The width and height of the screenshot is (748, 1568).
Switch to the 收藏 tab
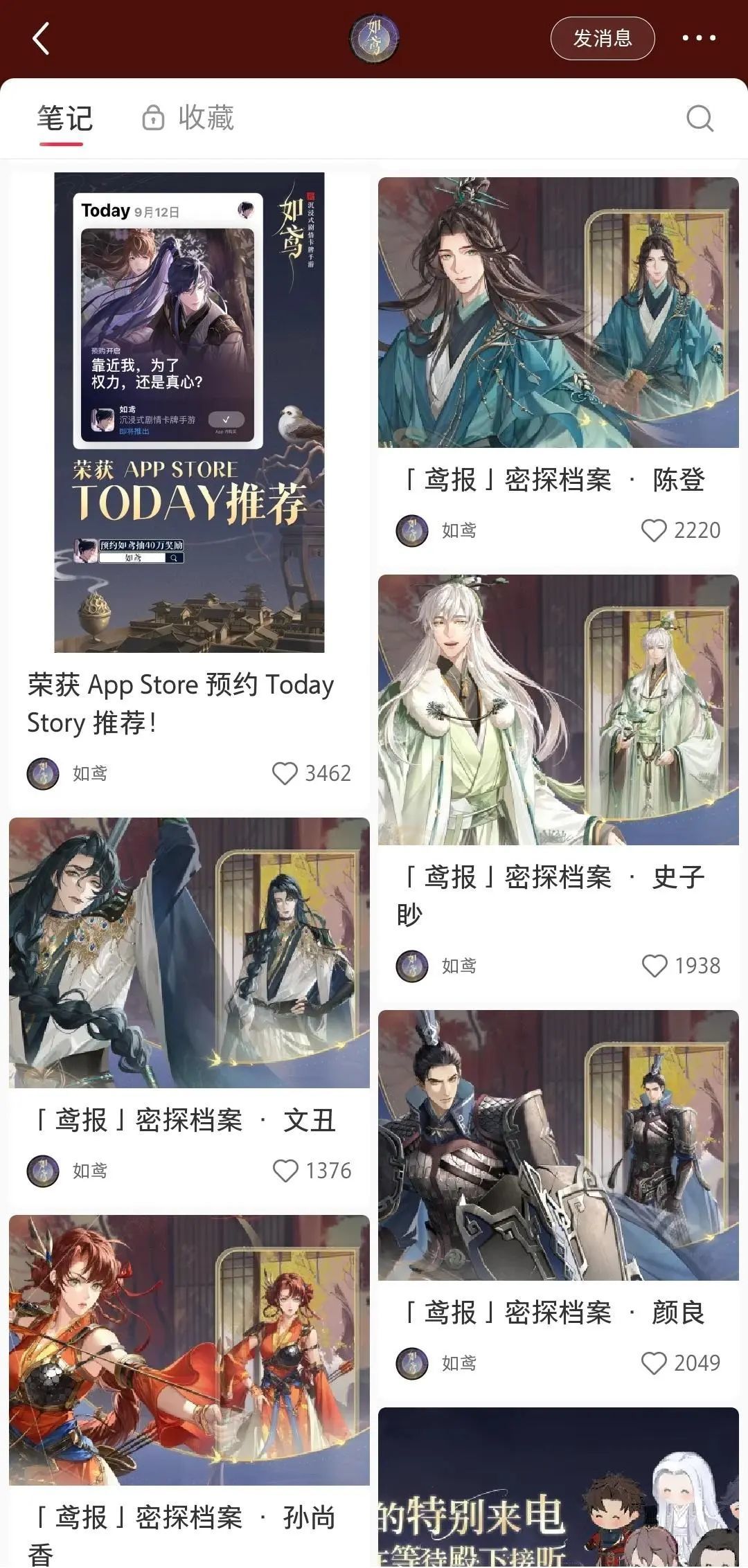pos(206,116)
